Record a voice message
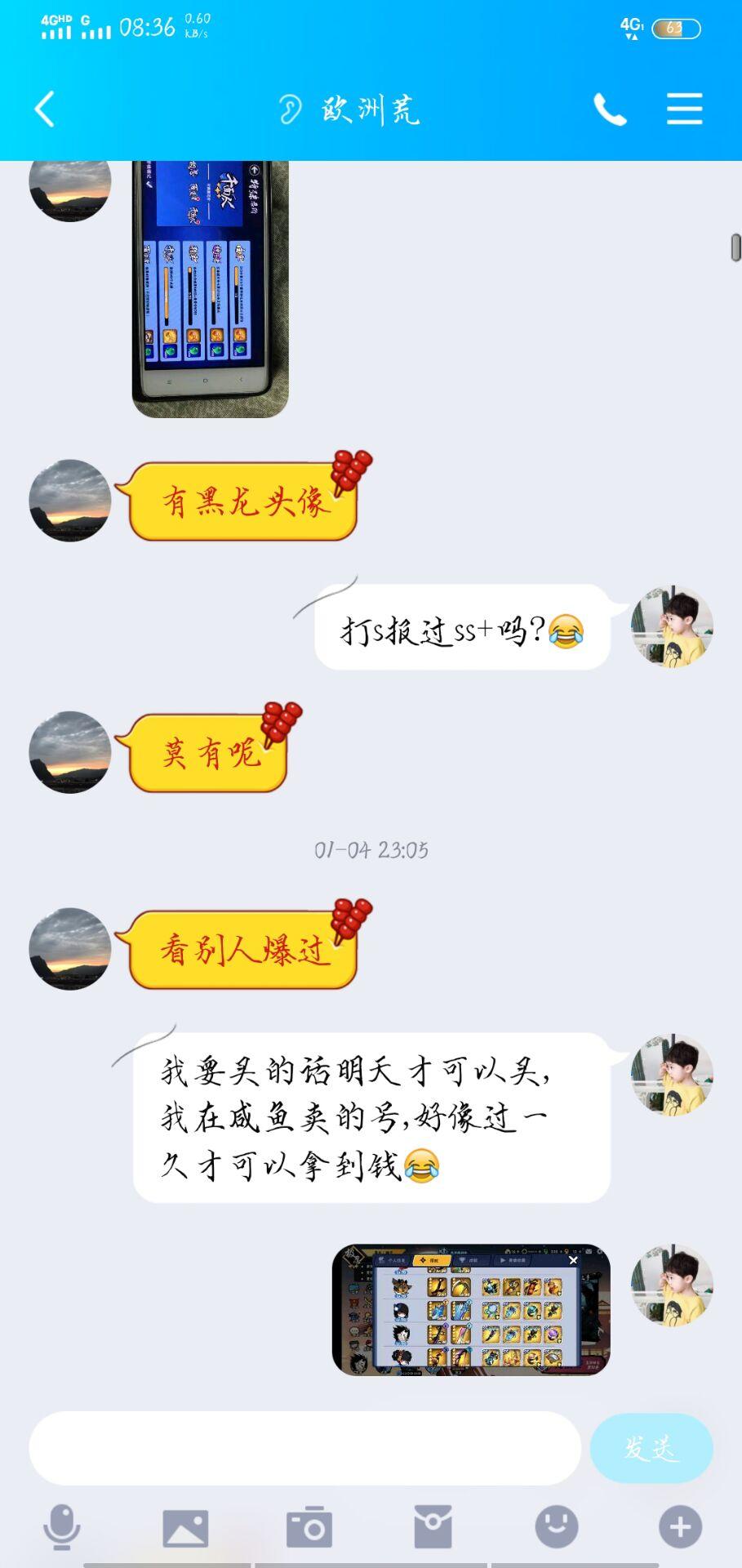Image resolution: width=742 pixels, height=1568 pixels. (x=61, y=1526)
